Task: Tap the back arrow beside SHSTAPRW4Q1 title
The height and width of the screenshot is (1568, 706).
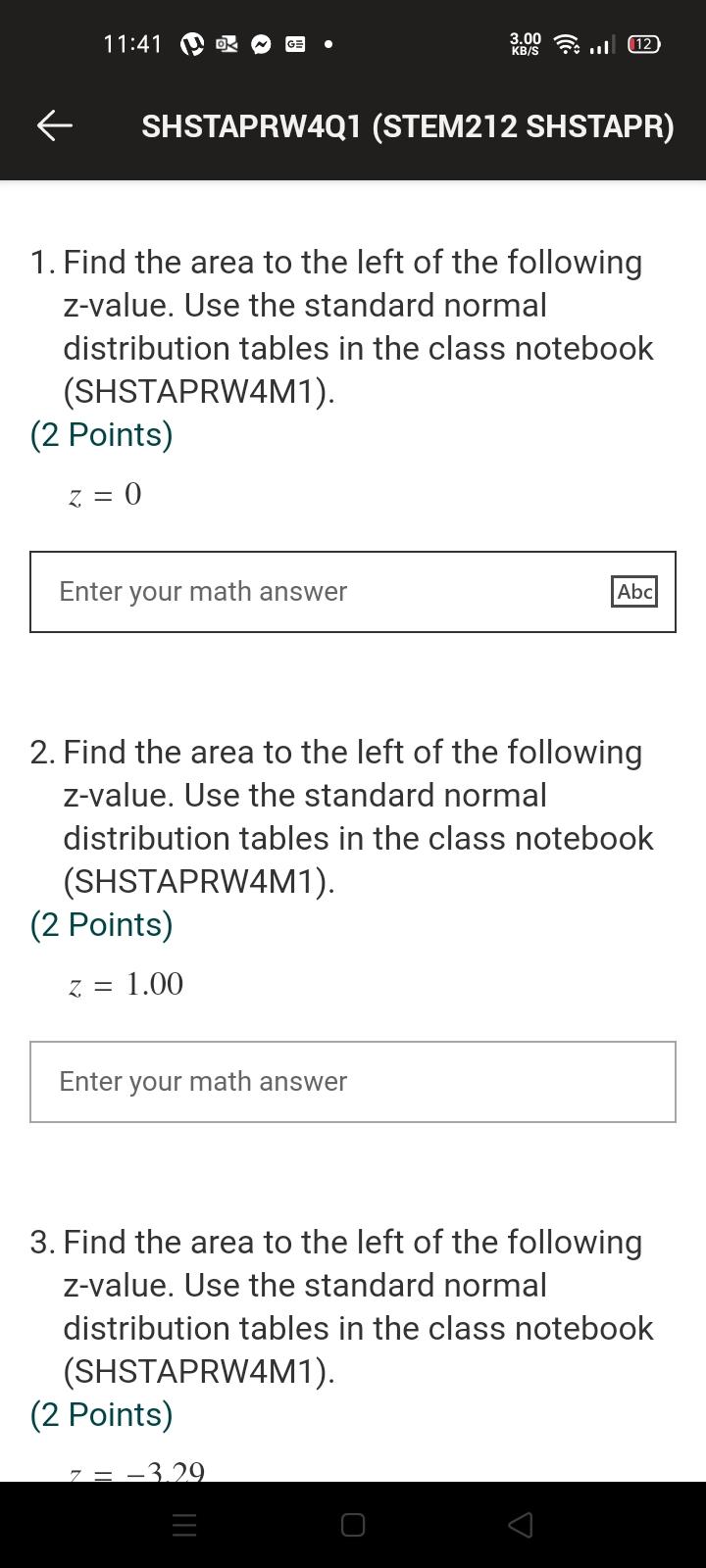Action: (53, 125)
